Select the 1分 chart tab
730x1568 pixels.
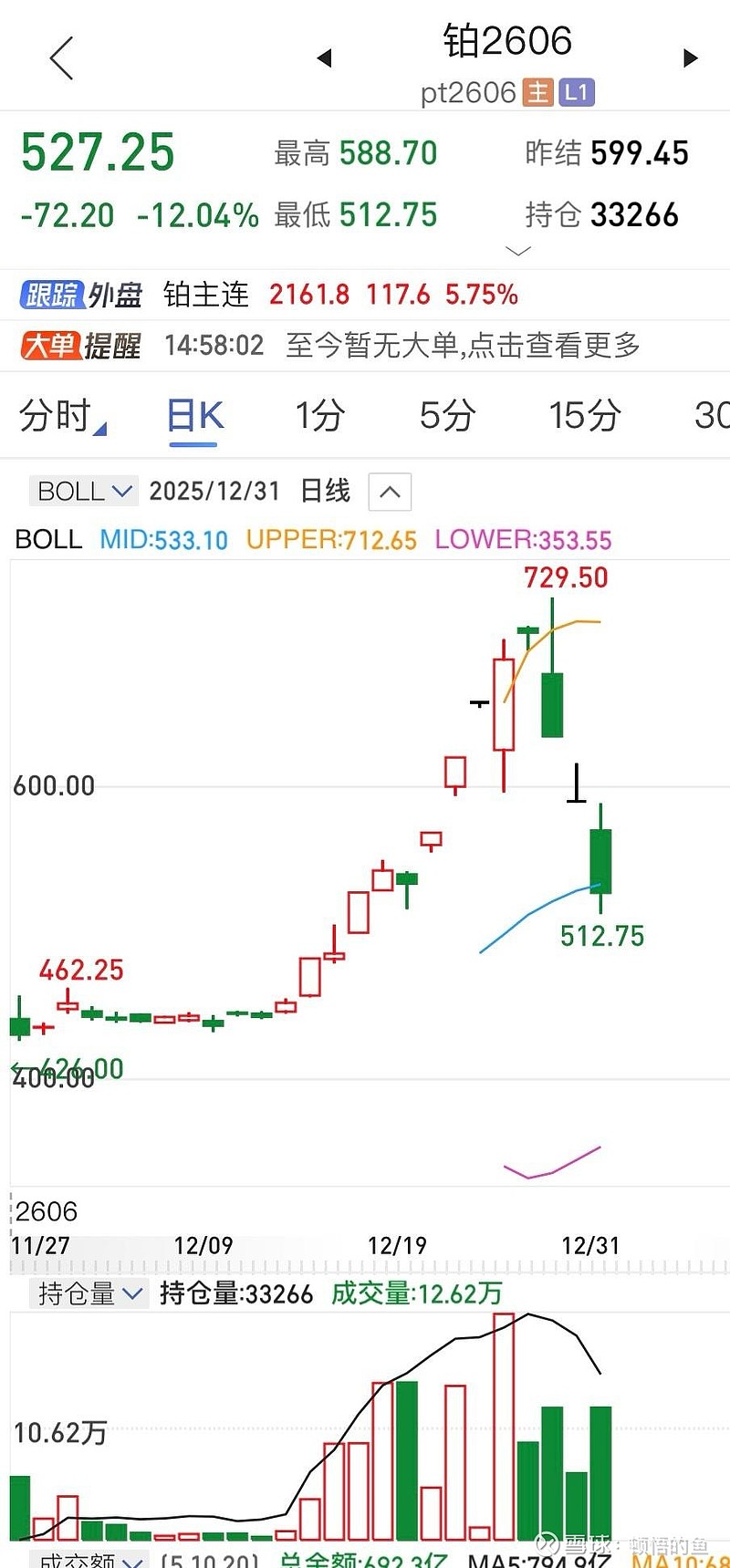click(318, 415)
